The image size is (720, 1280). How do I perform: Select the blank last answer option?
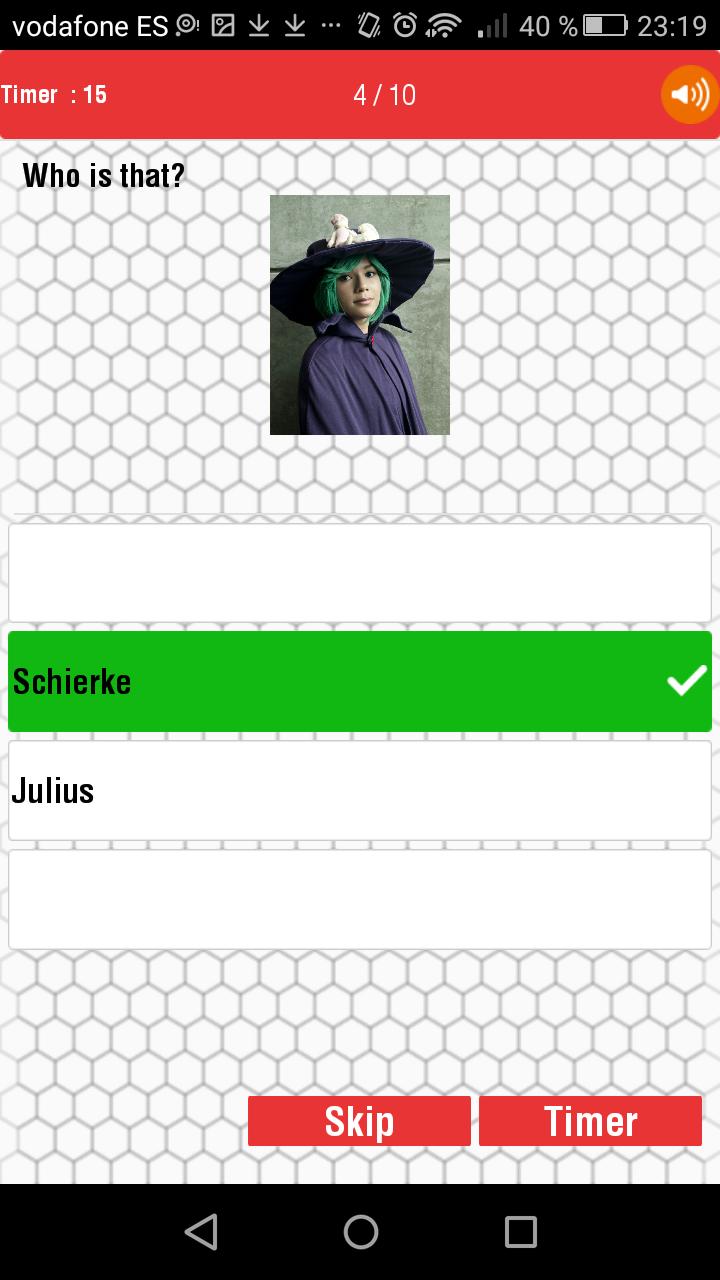[x=360, y=899]
